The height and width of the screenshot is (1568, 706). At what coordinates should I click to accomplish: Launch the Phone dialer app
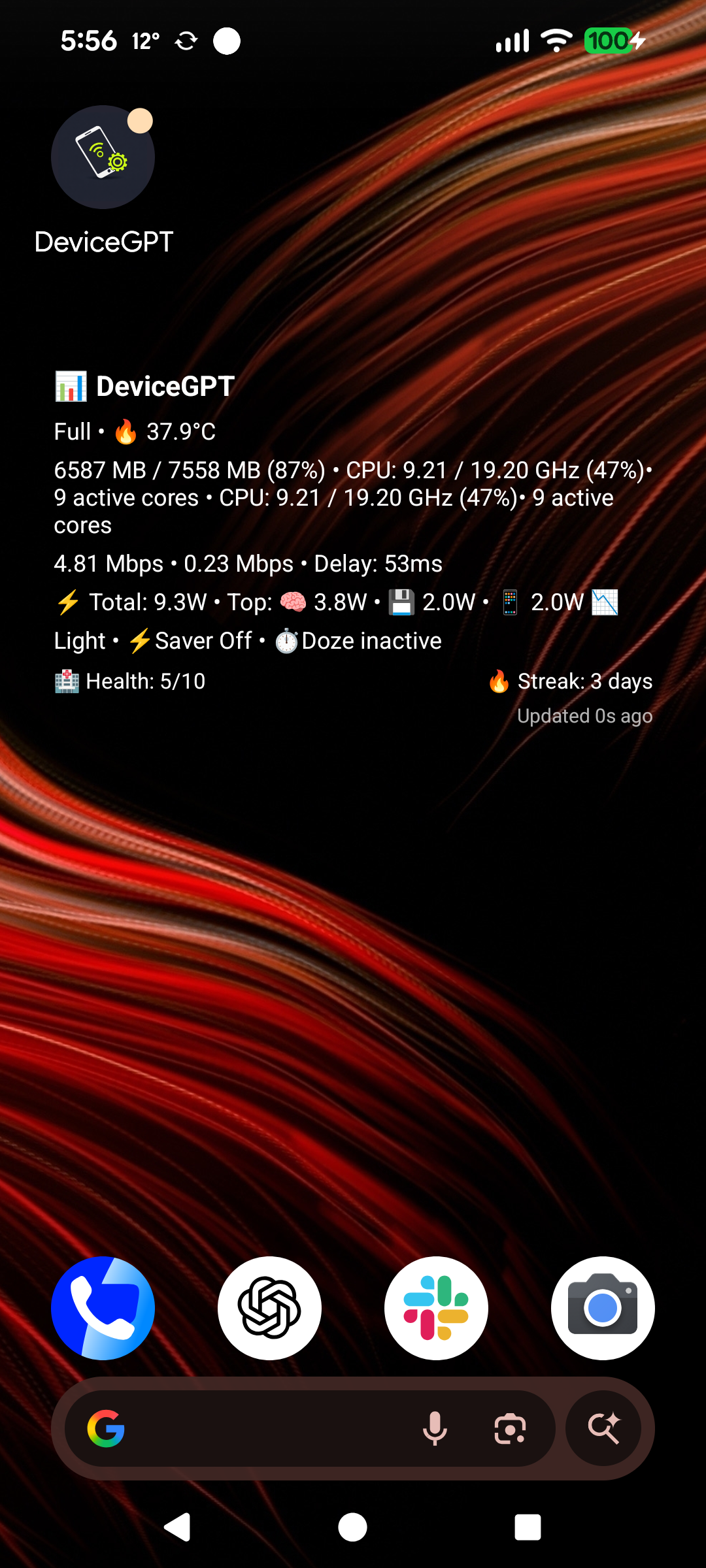click(103, 1308)
